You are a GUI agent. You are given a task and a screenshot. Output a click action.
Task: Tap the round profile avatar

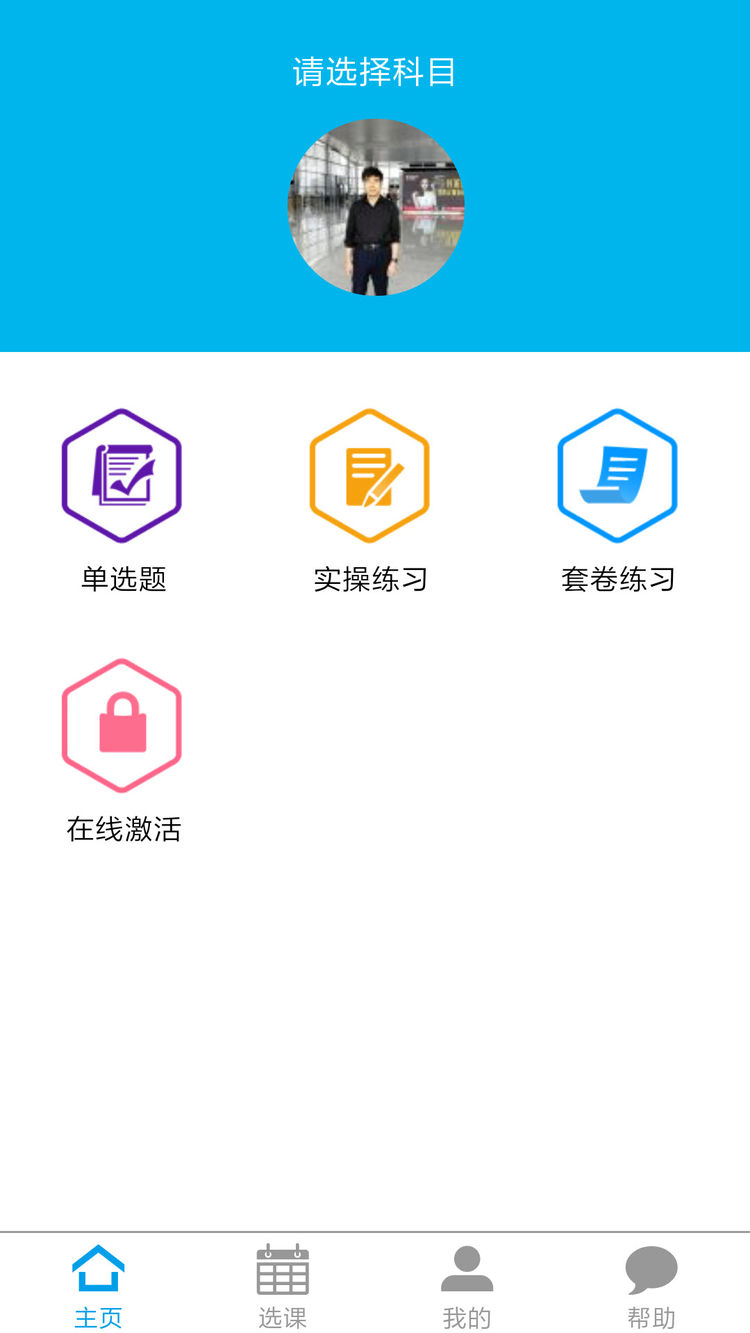pyautogui.click(x=376, y=208)
